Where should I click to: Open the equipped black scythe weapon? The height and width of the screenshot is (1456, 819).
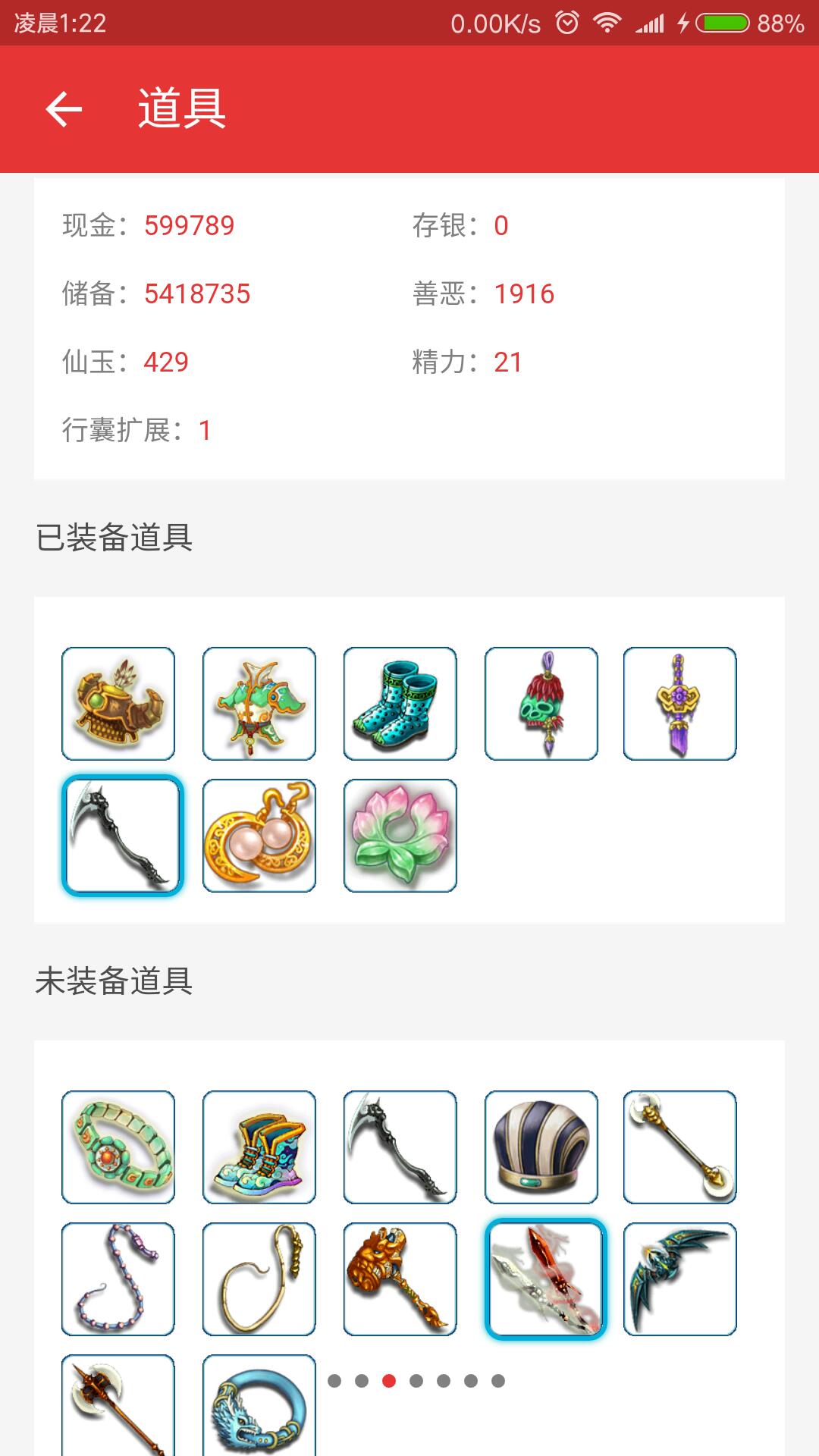(122, 836)
